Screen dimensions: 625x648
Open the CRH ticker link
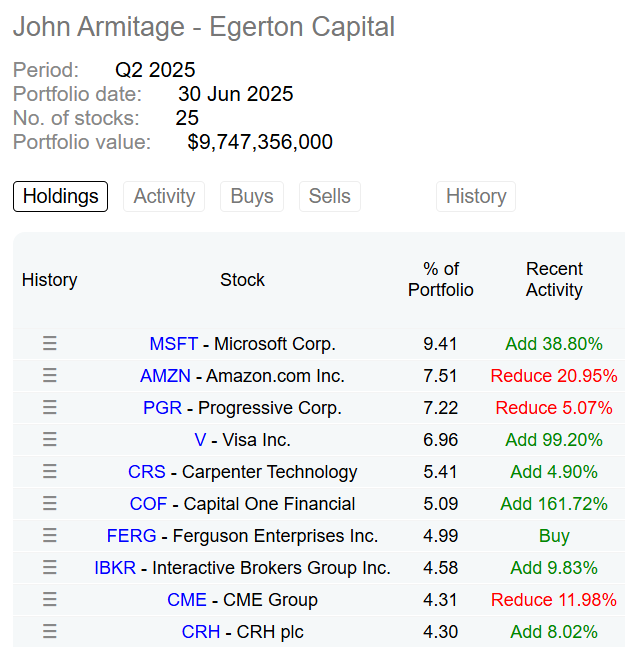point(200,632)
